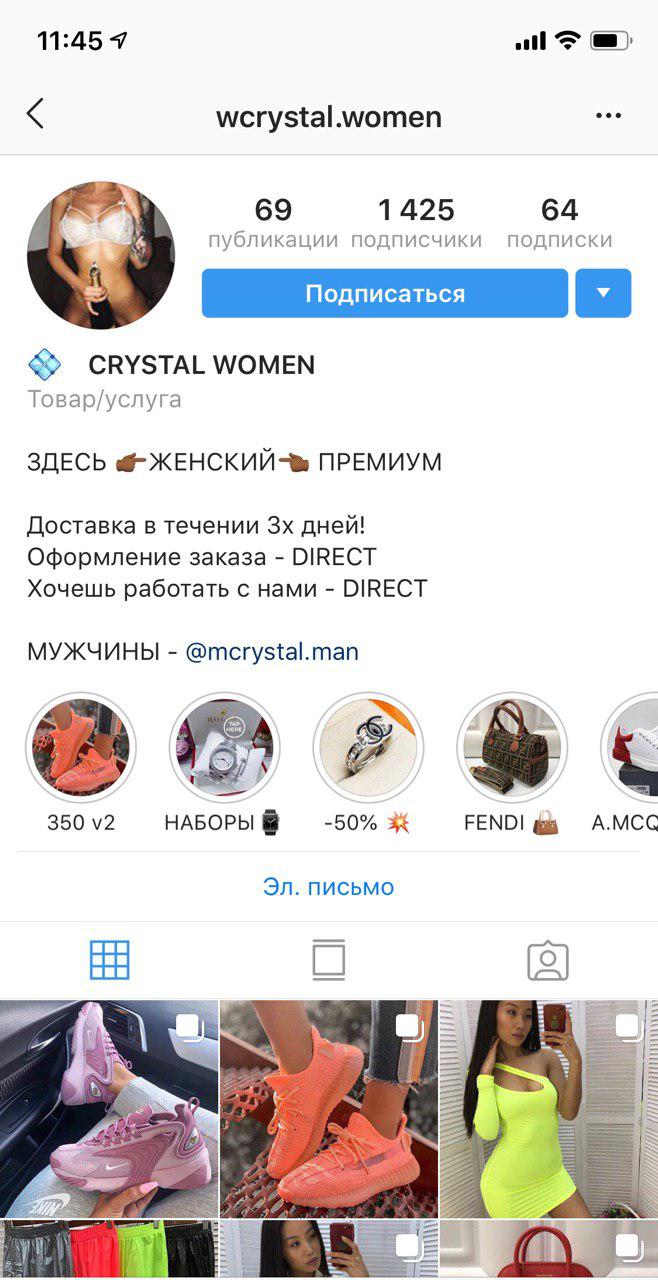Switch to the tagged photos tab
The height and width of the screenshot is (1280, 658).
[548, 960]
